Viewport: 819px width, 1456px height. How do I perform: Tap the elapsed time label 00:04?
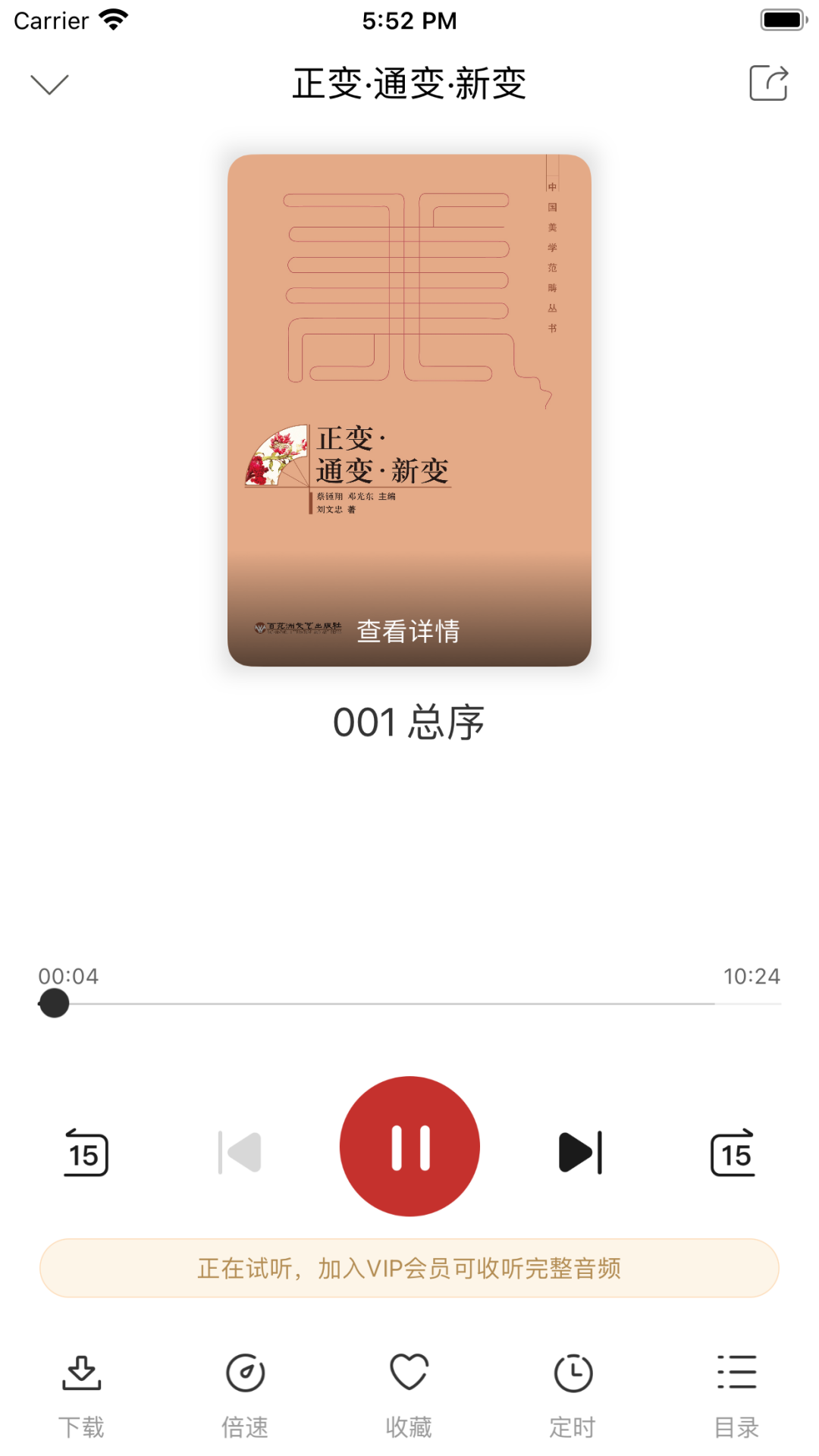click(x=70, y=976)
